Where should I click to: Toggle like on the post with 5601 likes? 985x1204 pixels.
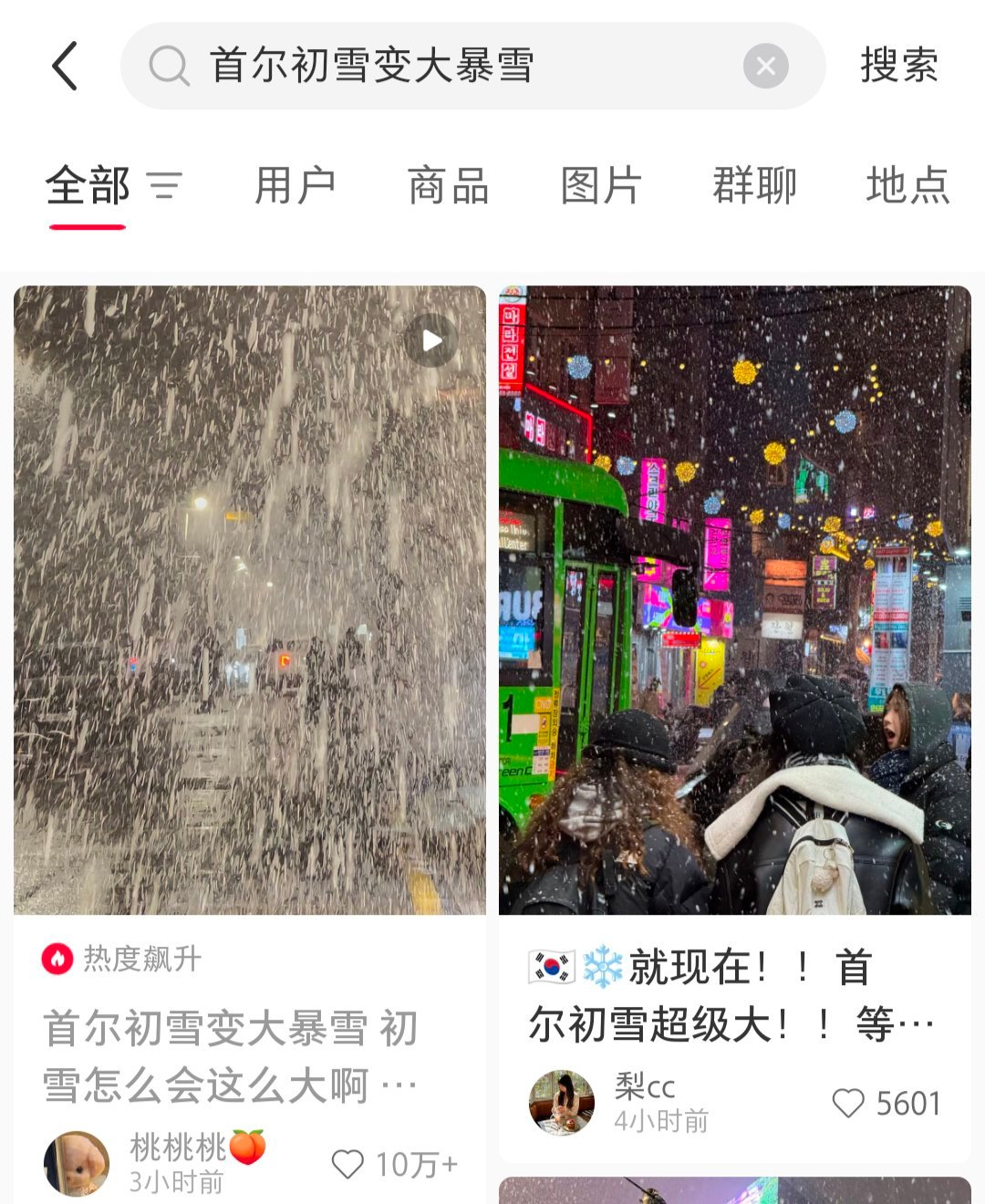click(848, 1103)
